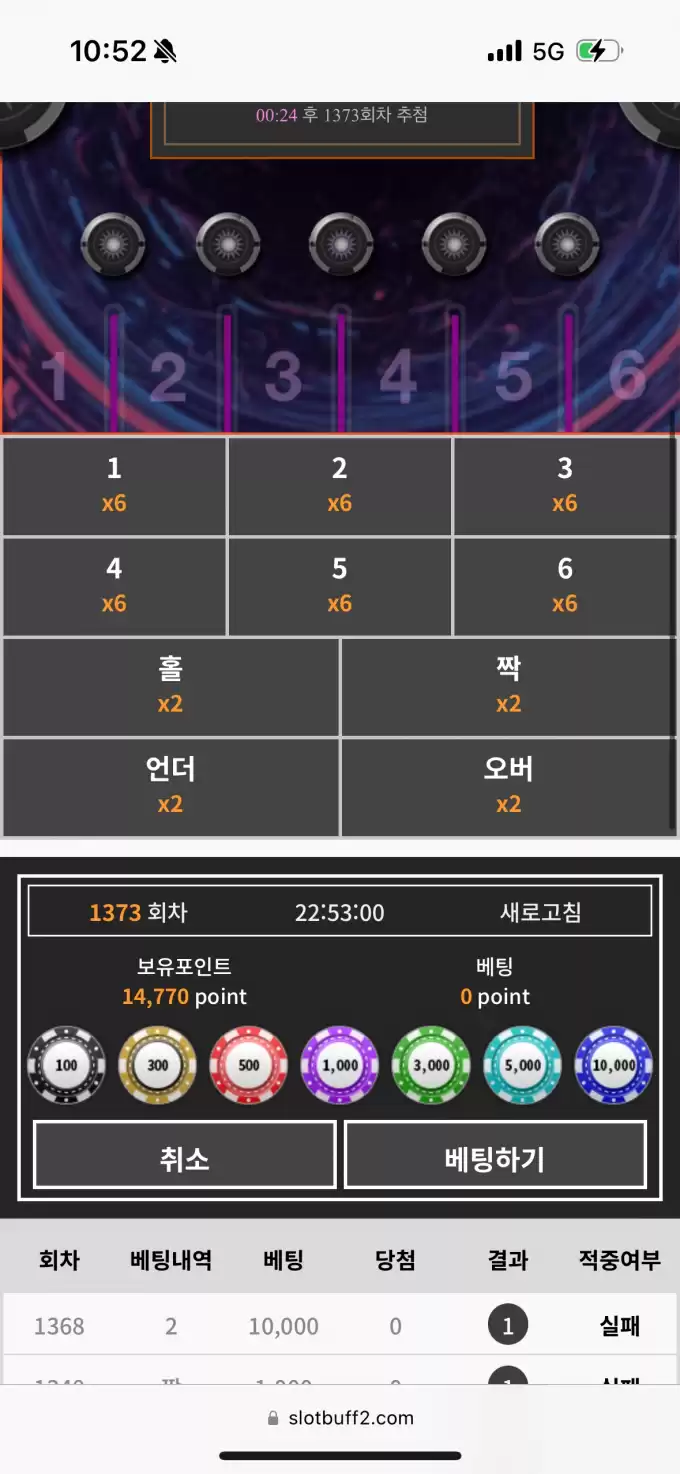Choose bet option number 6
The image size is (680, 1474).
coord(565,586)
